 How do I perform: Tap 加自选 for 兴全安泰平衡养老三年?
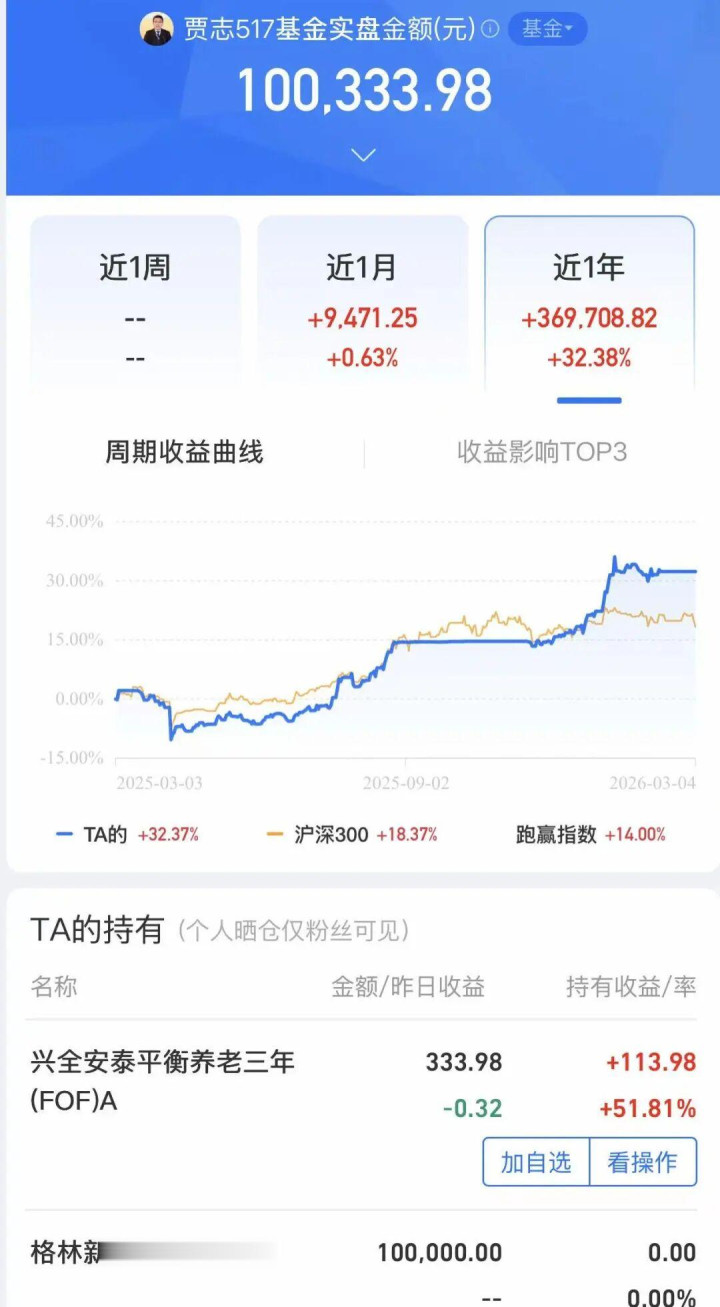[536, 1162]
